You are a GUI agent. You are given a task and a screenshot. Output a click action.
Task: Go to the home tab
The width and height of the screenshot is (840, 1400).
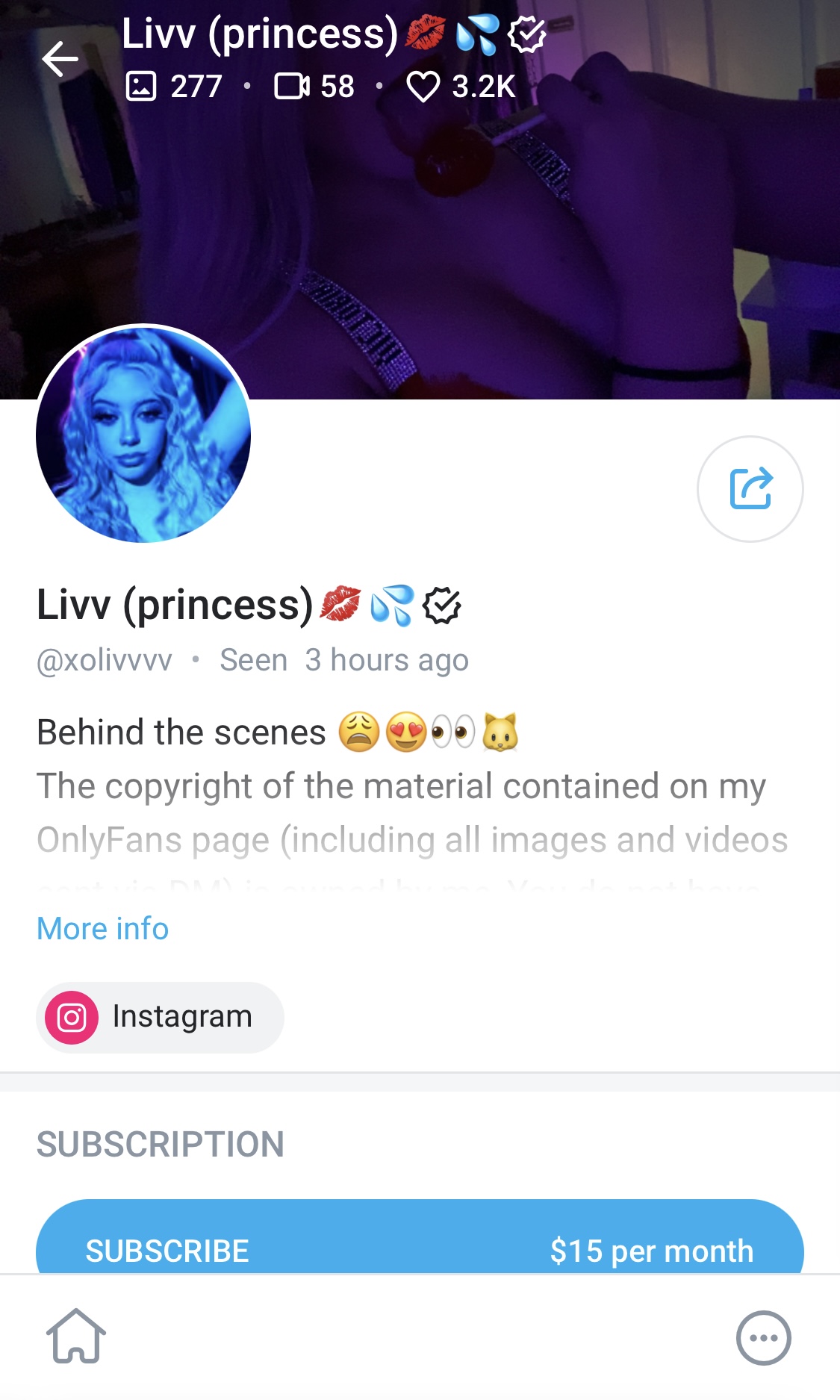(76, 1337)
